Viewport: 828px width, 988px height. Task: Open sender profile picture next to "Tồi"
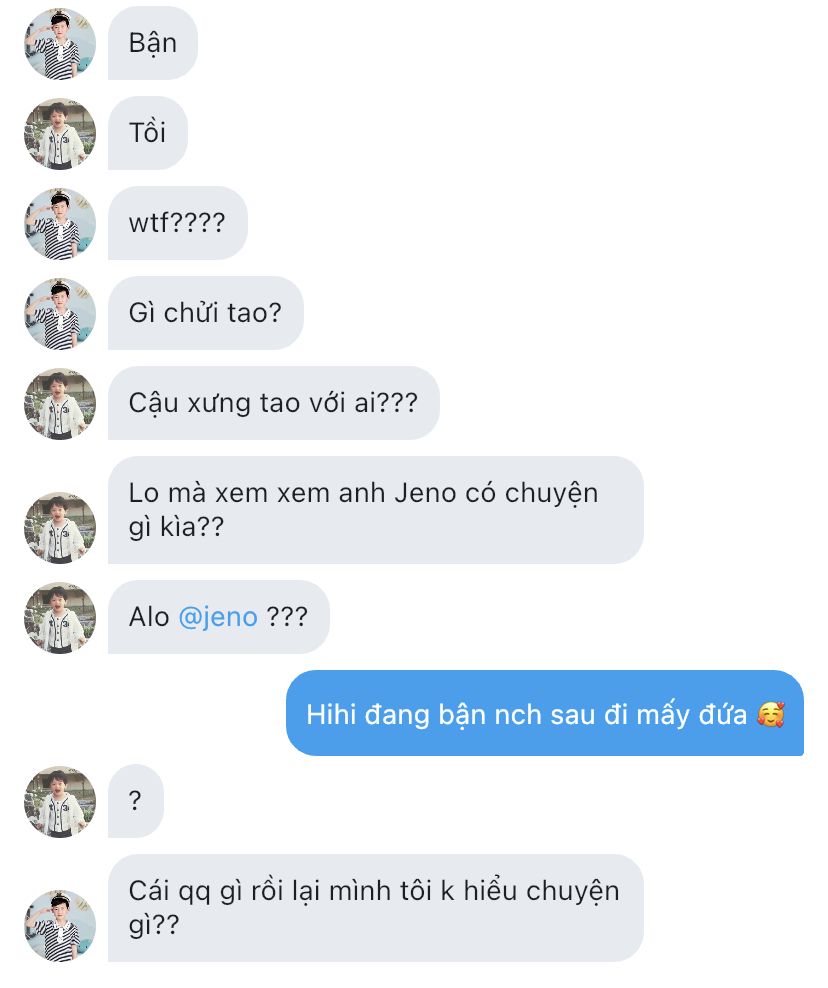(60, 134)
